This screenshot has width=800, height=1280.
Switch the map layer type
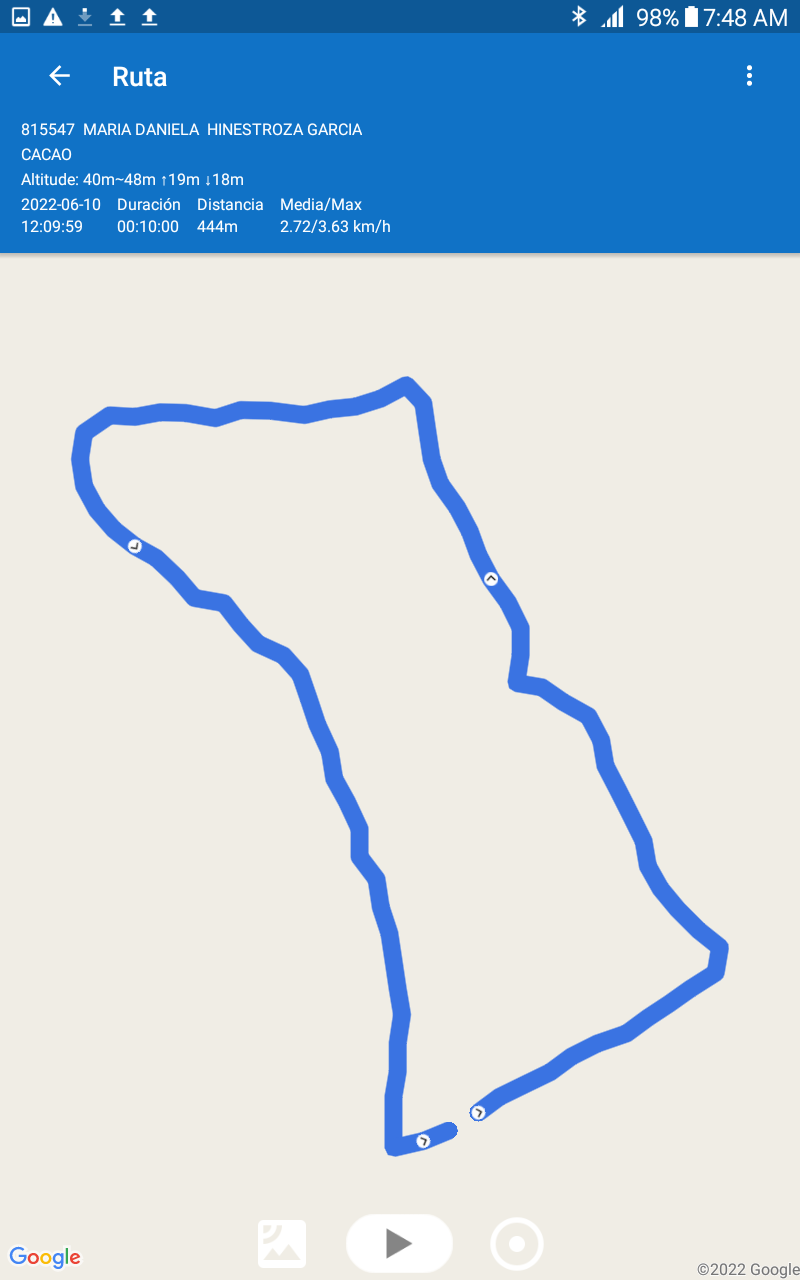(282, 1244)
